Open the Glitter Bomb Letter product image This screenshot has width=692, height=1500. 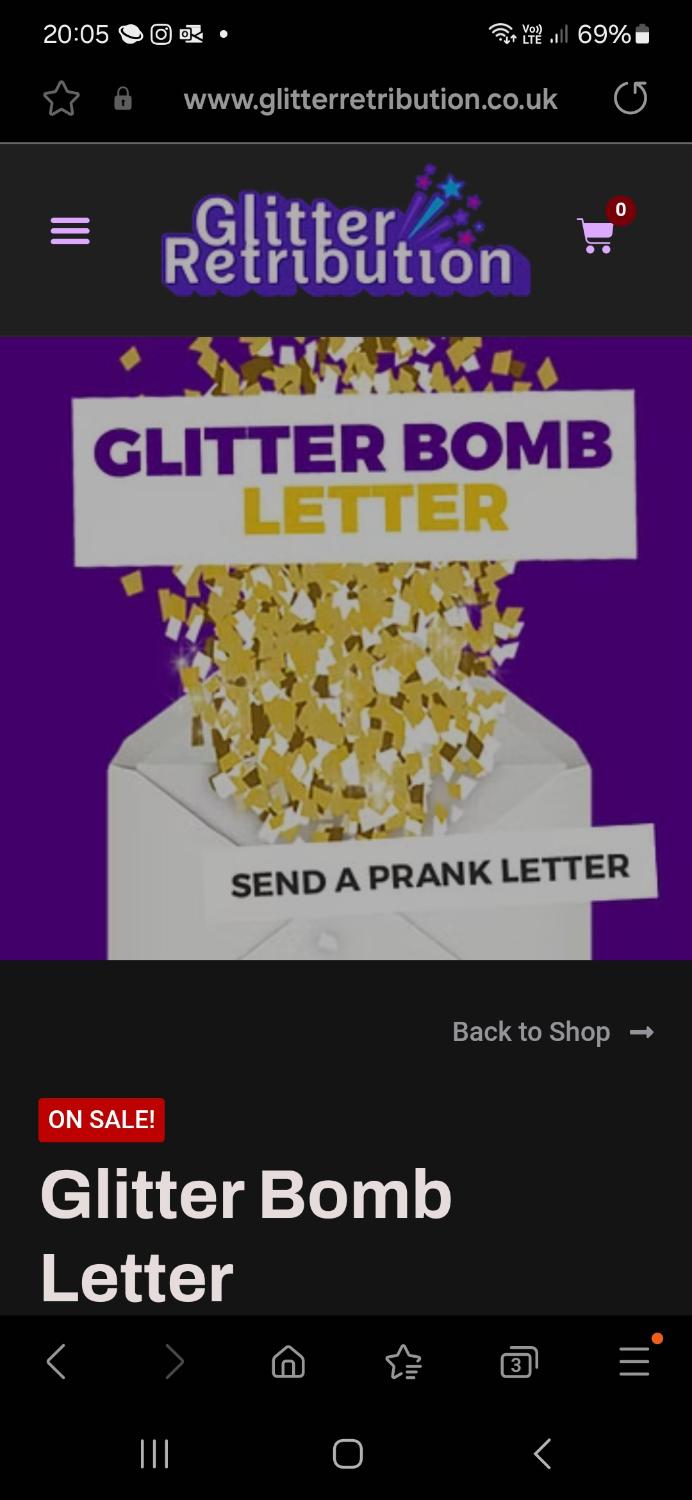click(346, 648)
